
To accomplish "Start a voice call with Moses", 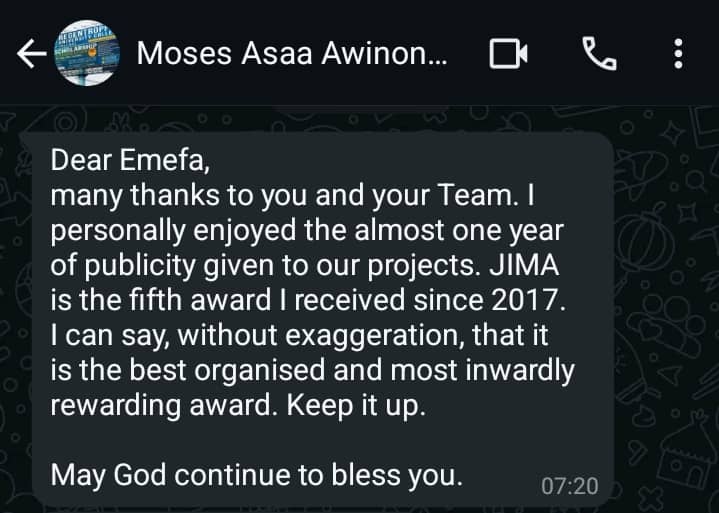I will (598, 54).
